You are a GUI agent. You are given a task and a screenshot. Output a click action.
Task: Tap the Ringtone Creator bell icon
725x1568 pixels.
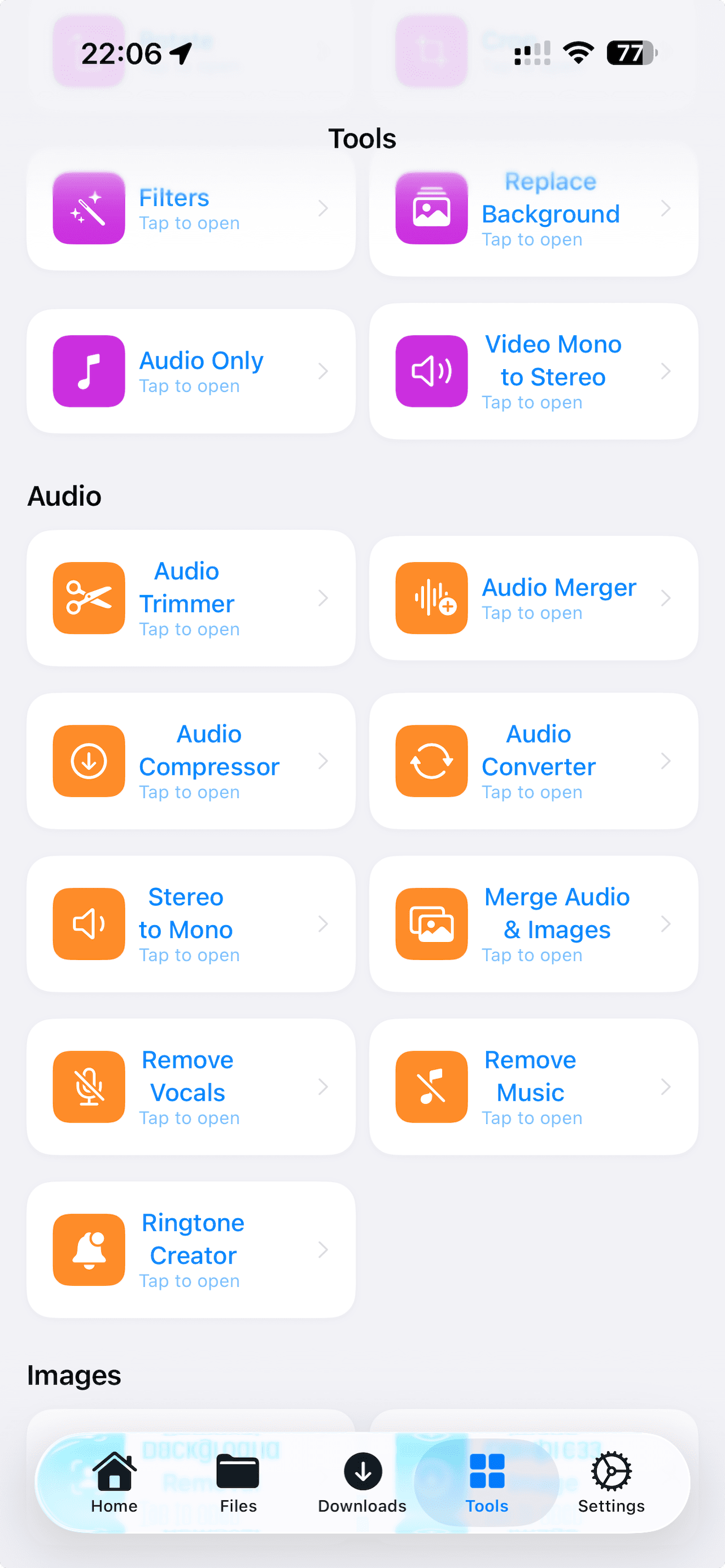tap(88, 1249)
